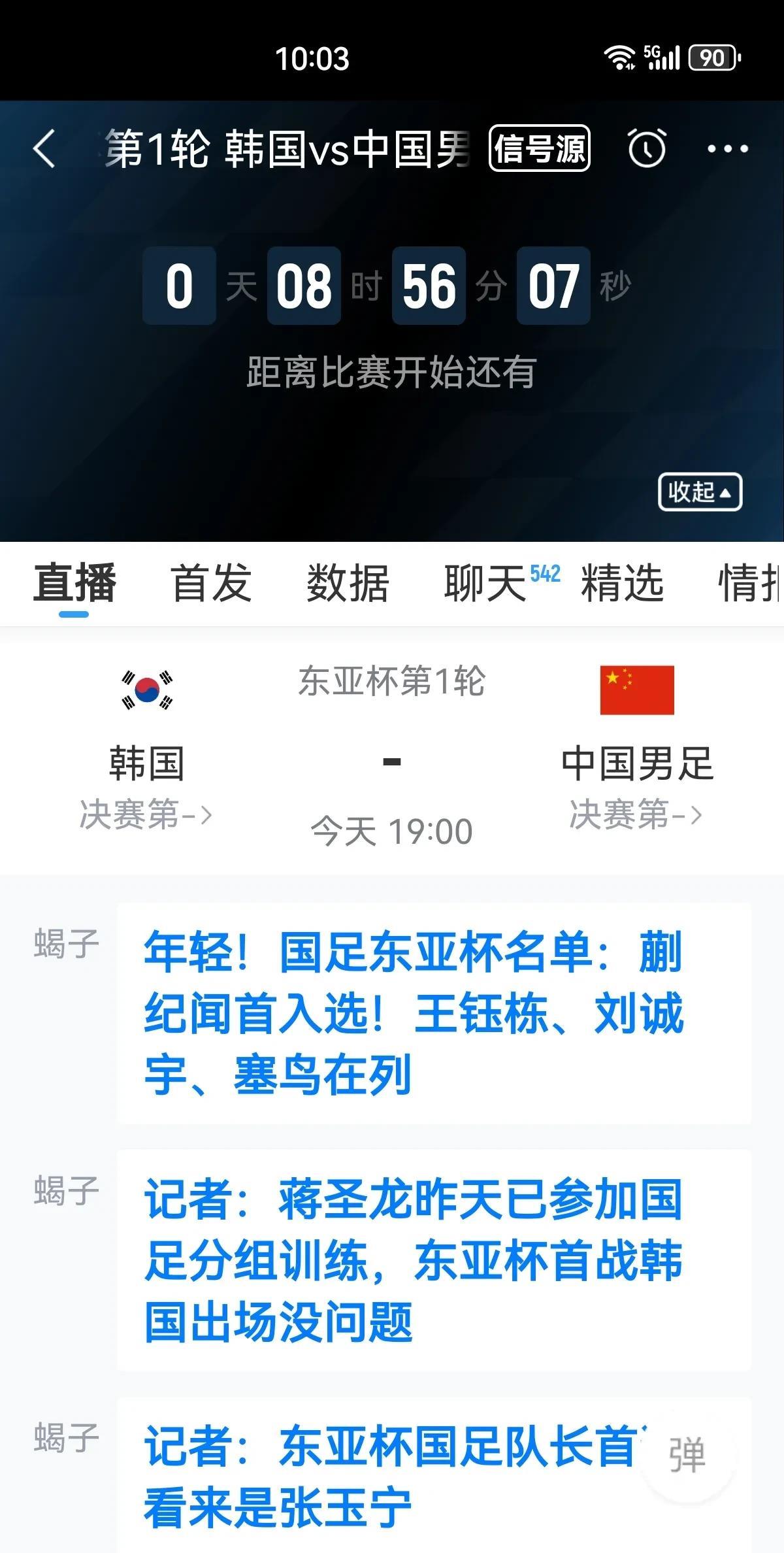Switch to the 精选 tab
Viewport: 784px width, 1553px height.
[622, 583]
